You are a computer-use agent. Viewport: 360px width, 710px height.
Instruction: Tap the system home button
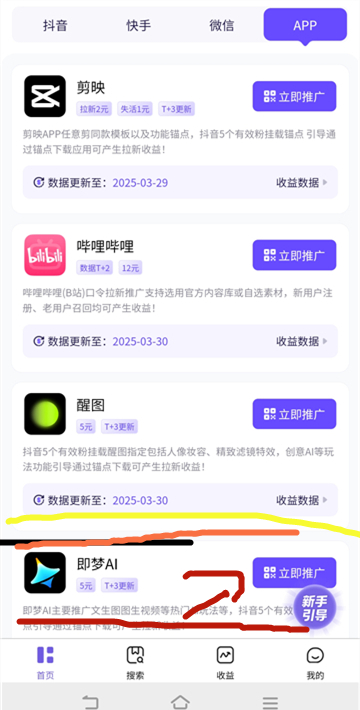pyautogui.click(x=180, y=701)
